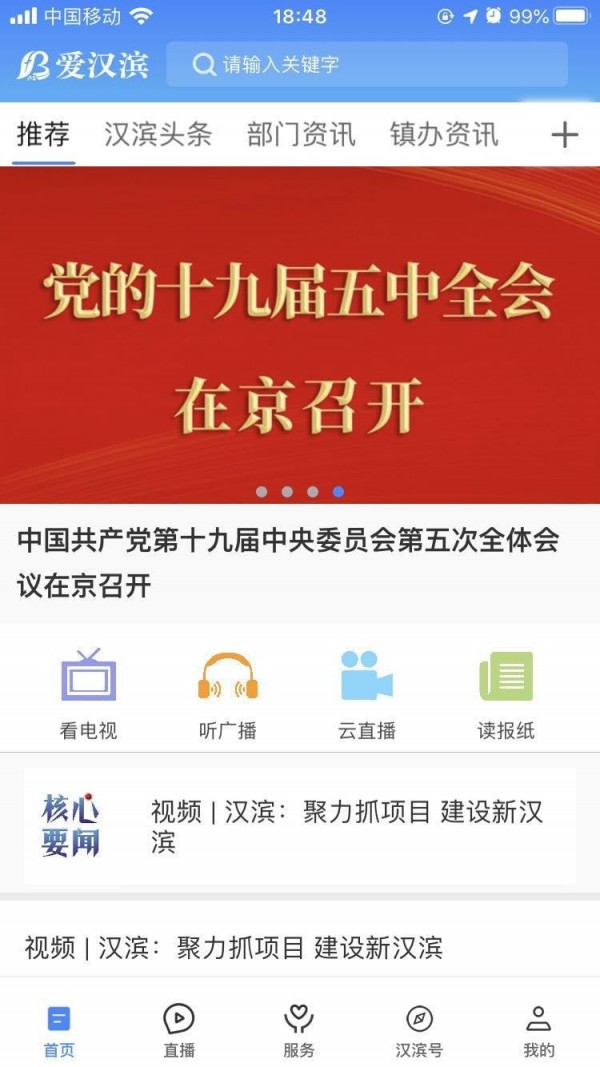The image size is (600, 1067).
Task: Select the 推荐 tab
Action: (x=43, y=135)
